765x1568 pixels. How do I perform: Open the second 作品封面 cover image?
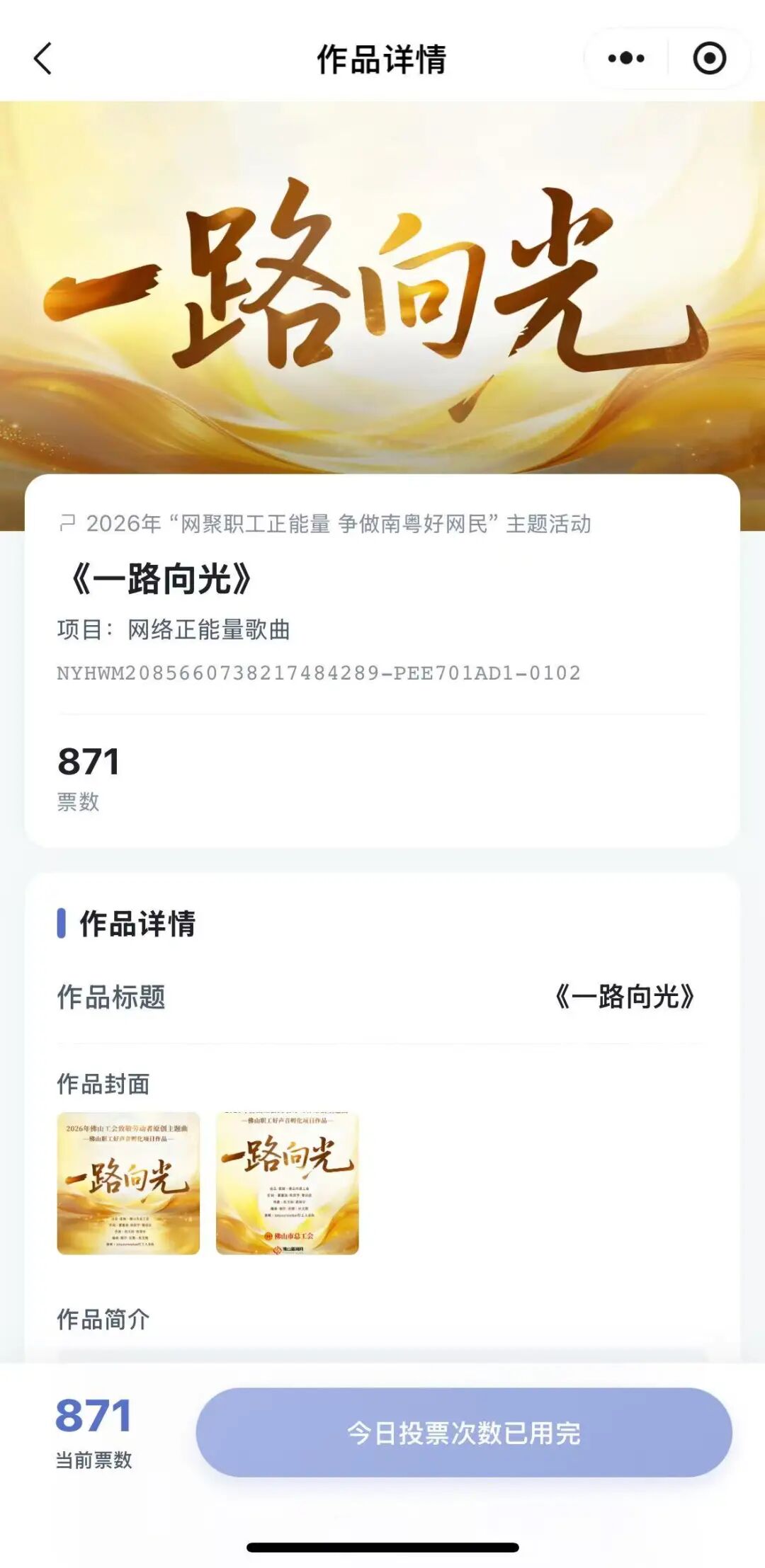click(287, 1183)
